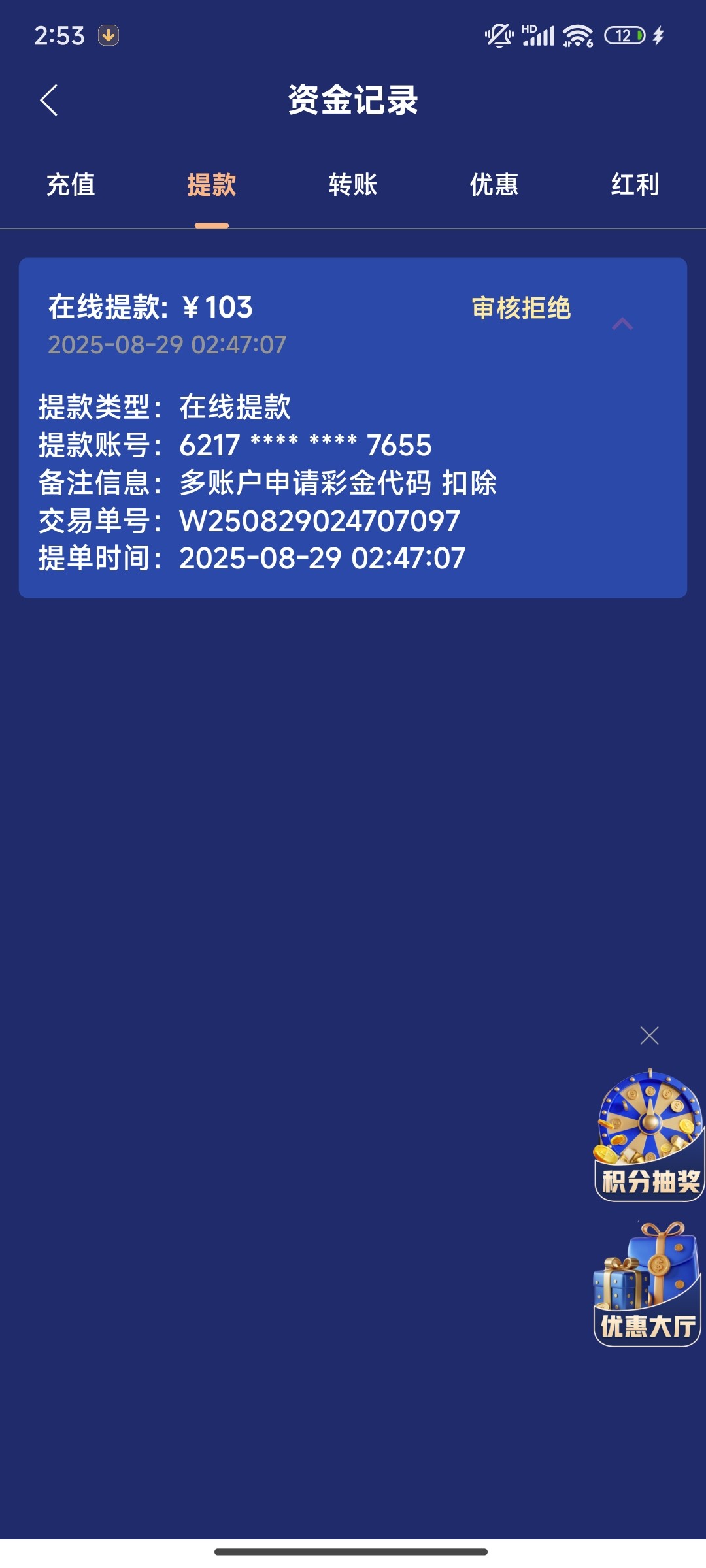
Task: Open the 转账 tab
Action: [x=353, y=185]
